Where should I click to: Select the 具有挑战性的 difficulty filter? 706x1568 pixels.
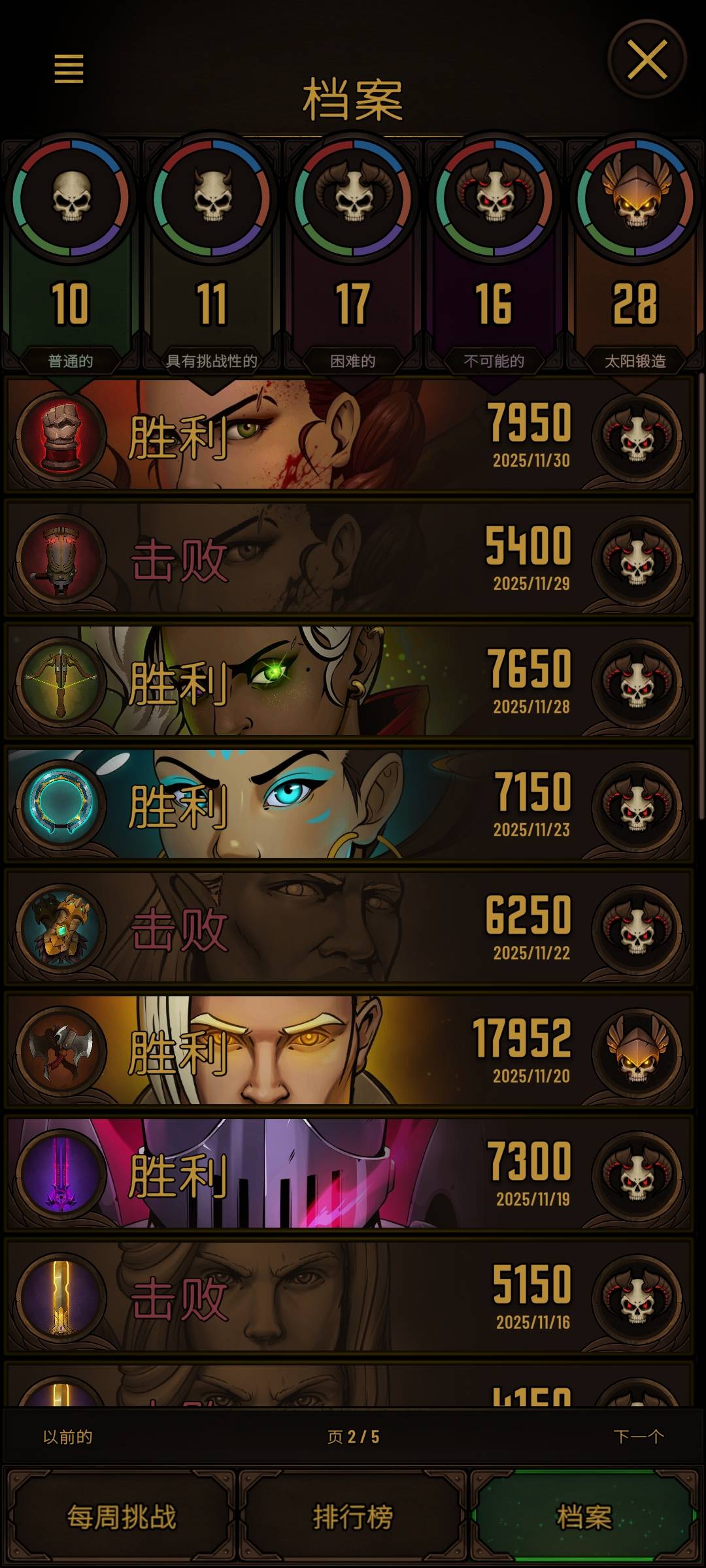(212, 255)
